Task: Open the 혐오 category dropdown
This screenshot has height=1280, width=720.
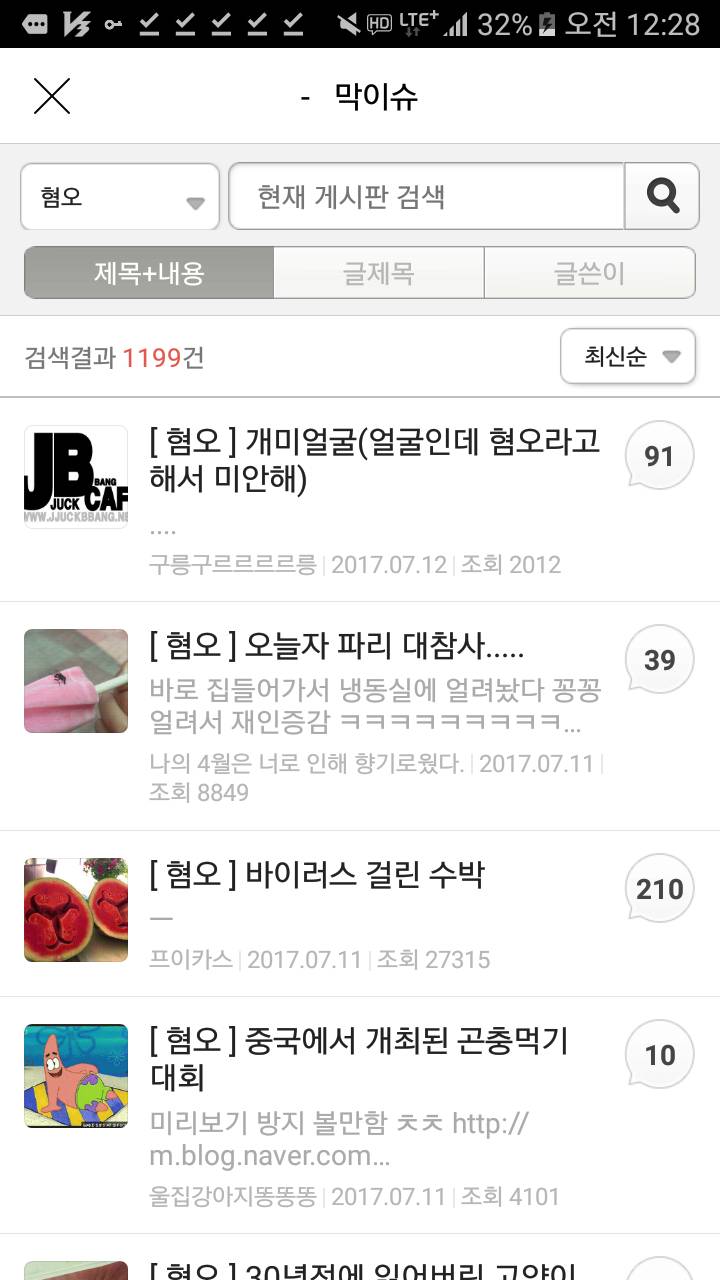Action: 120,197
